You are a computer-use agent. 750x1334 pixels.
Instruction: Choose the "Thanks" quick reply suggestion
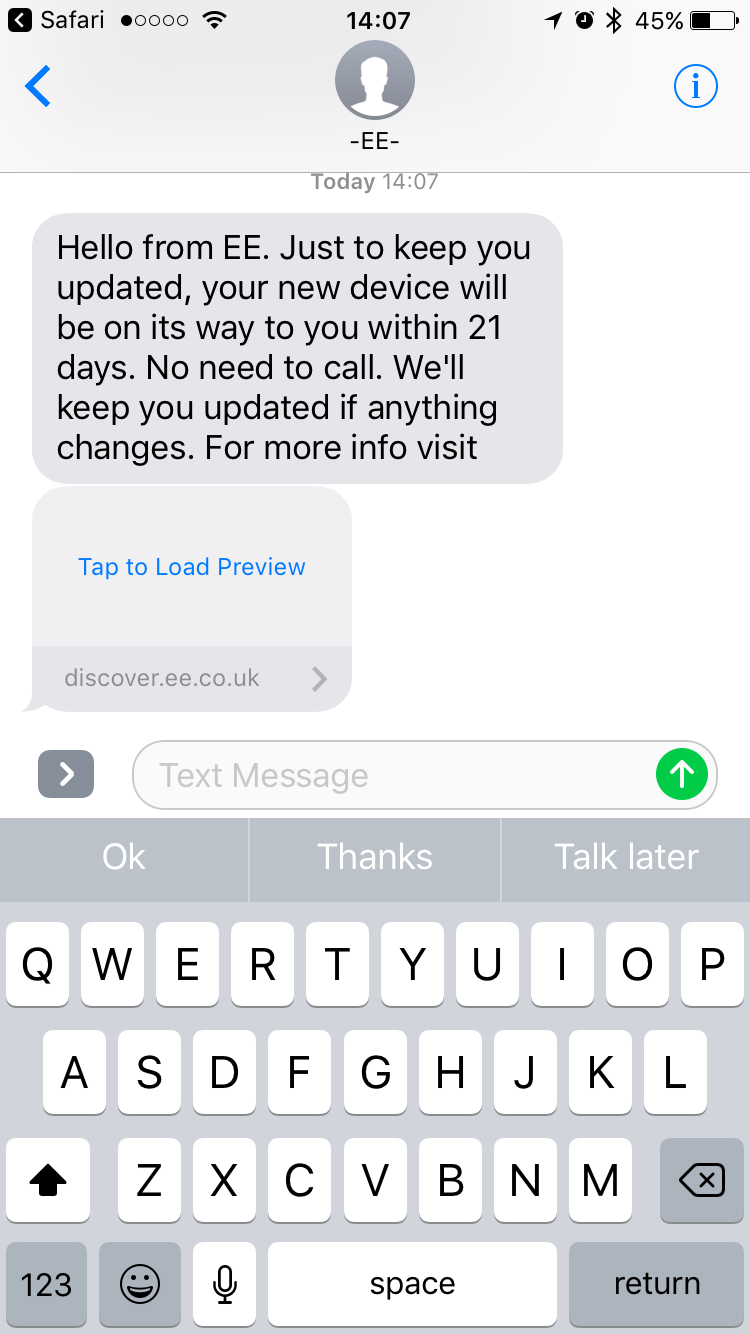click(375, 857)
